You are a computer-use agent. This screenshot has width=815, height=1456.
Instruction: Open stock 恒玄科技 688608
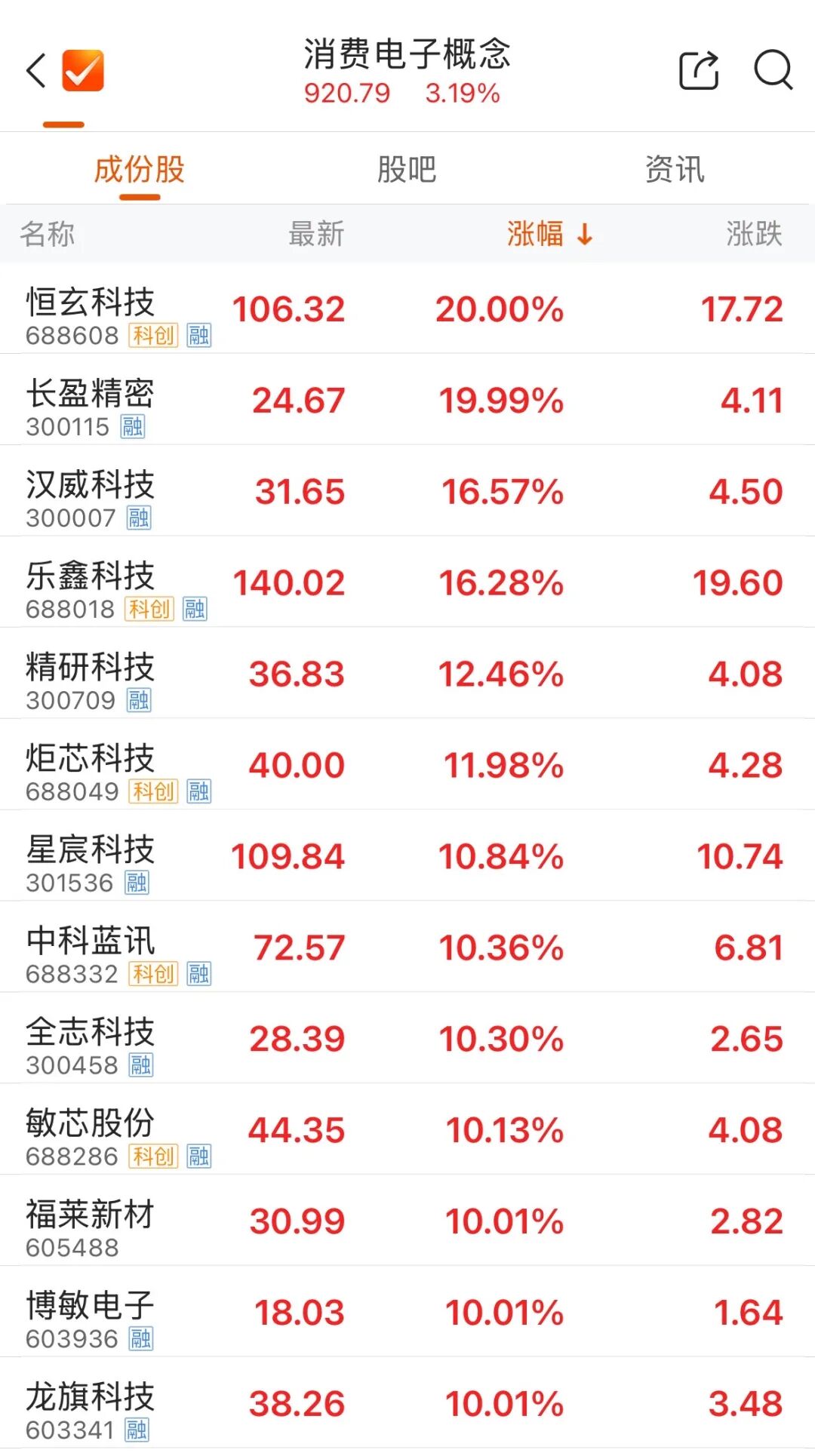coord(407,309)
